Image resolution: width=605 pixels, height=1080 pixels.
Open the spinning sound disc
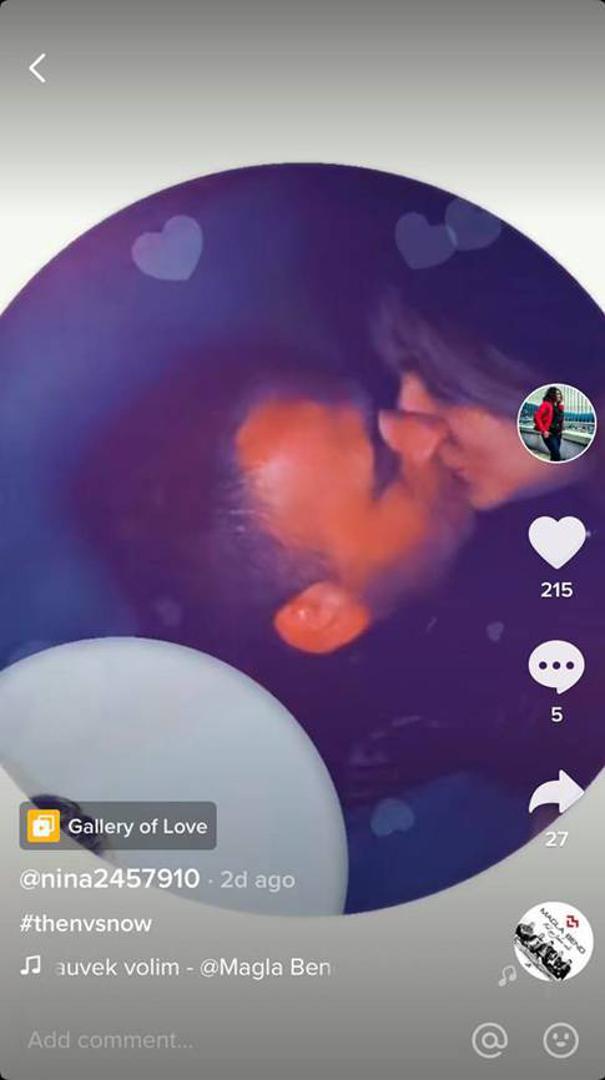(x=554, y=942)
